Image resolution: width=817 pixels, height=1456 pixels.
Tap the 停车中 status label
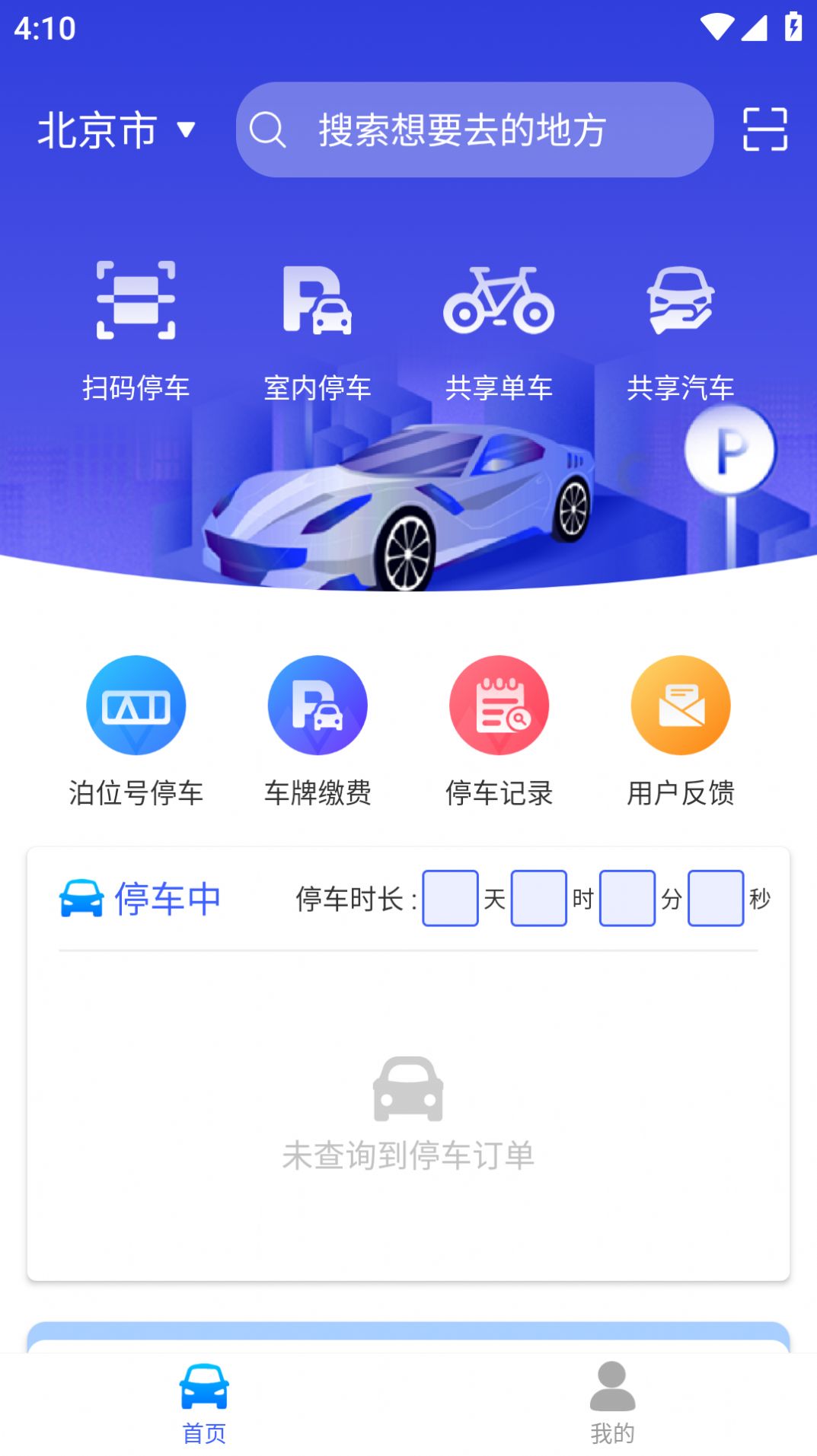167,898
